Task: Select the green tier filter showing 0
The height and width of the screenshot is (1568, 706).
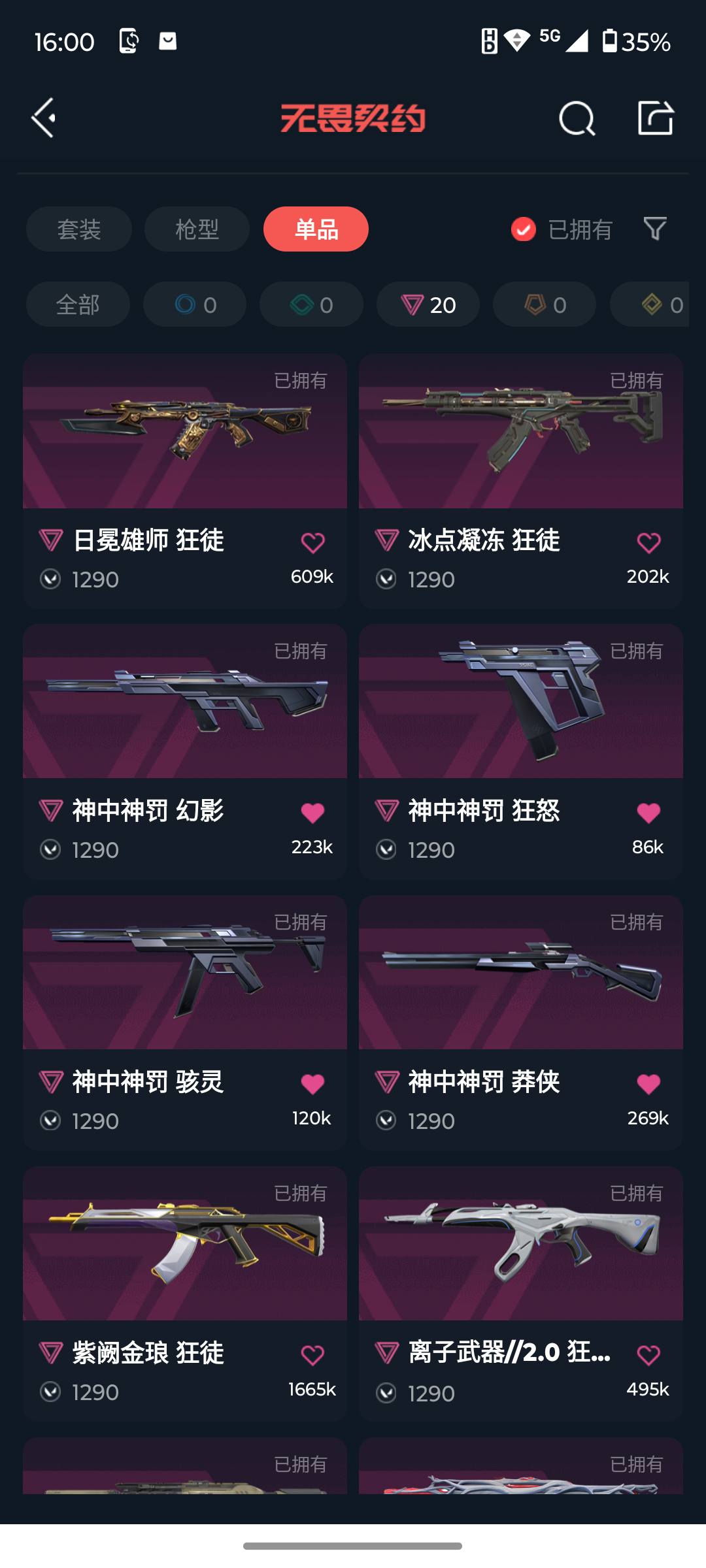Action: tap(311, 304)
